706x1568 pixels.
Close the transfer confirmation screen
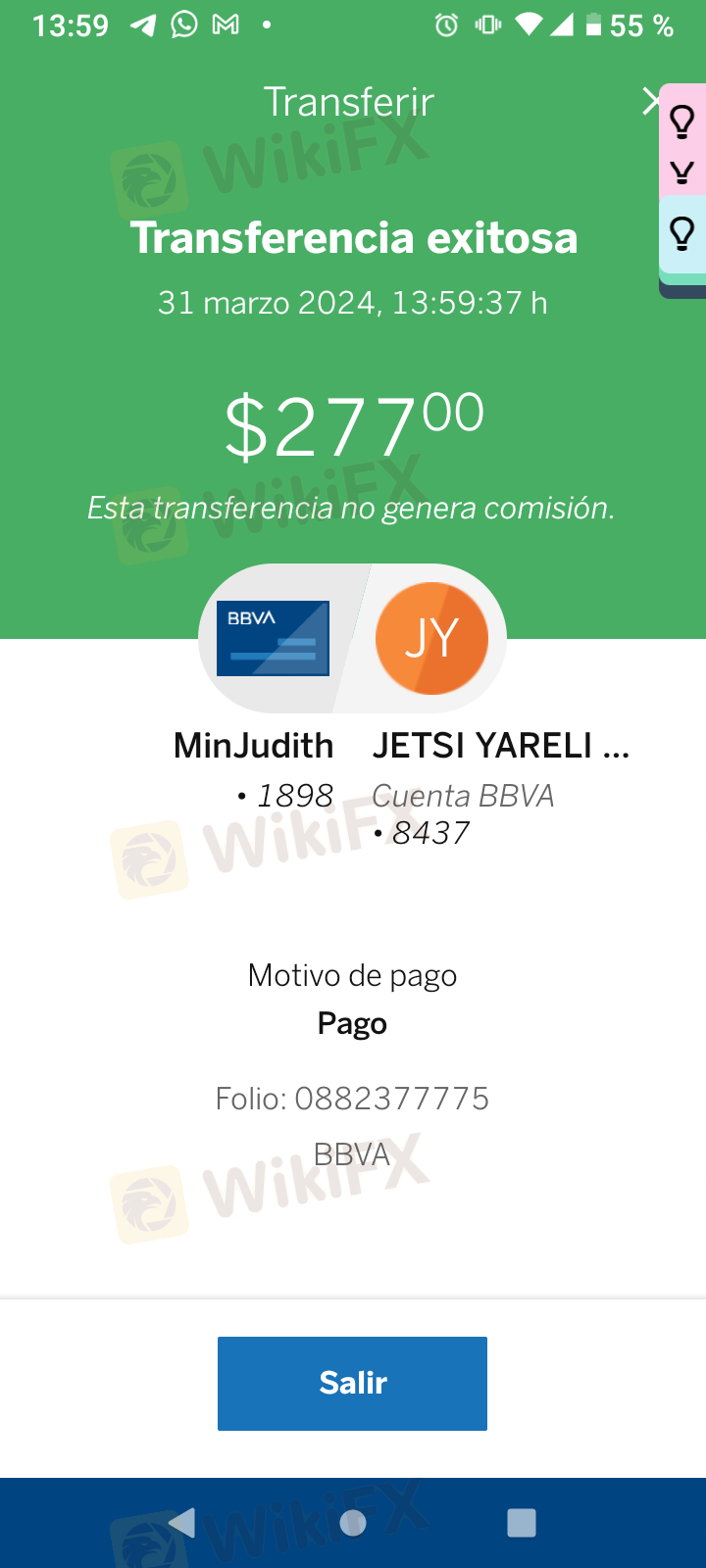[649, 101]
